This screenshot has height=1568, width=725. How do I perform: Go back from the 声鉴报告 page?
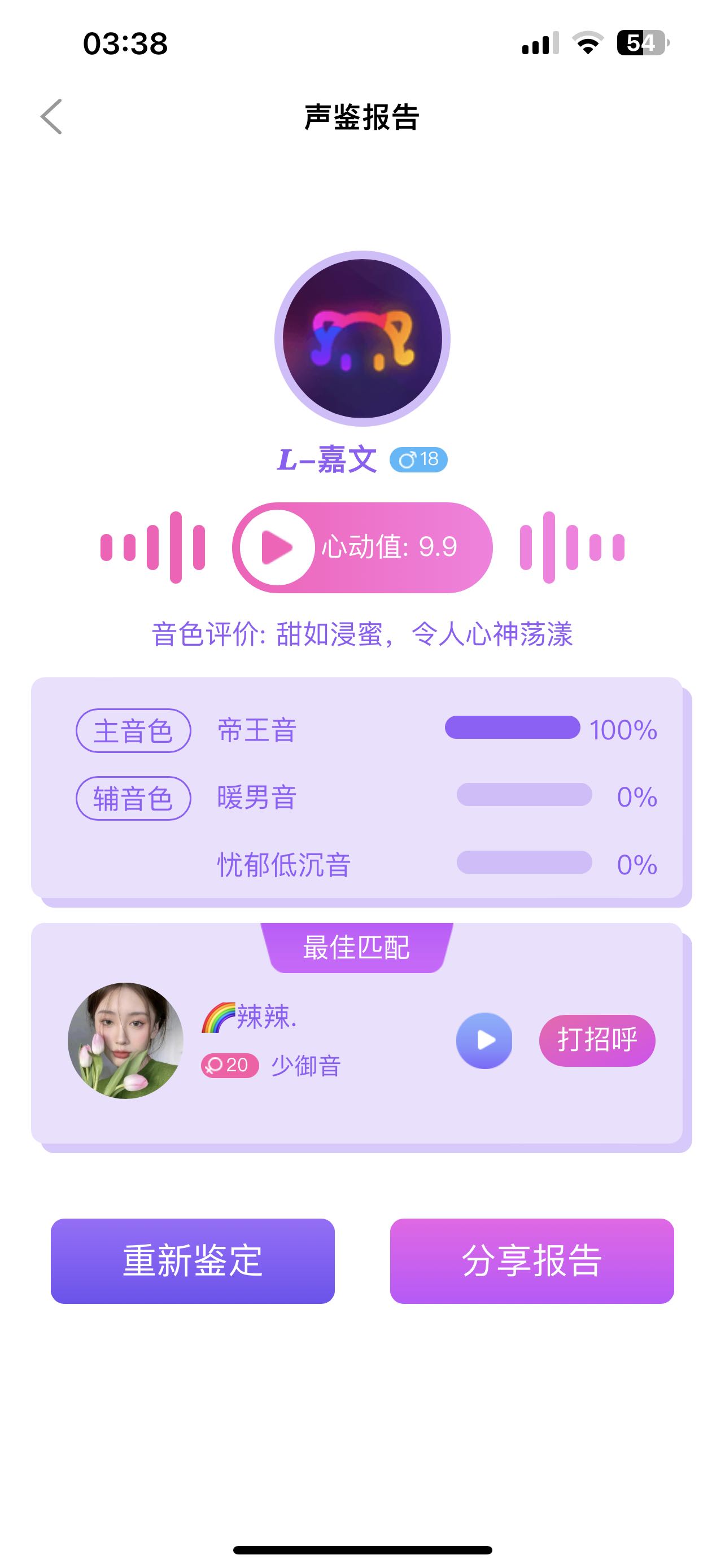coord(52,116)
